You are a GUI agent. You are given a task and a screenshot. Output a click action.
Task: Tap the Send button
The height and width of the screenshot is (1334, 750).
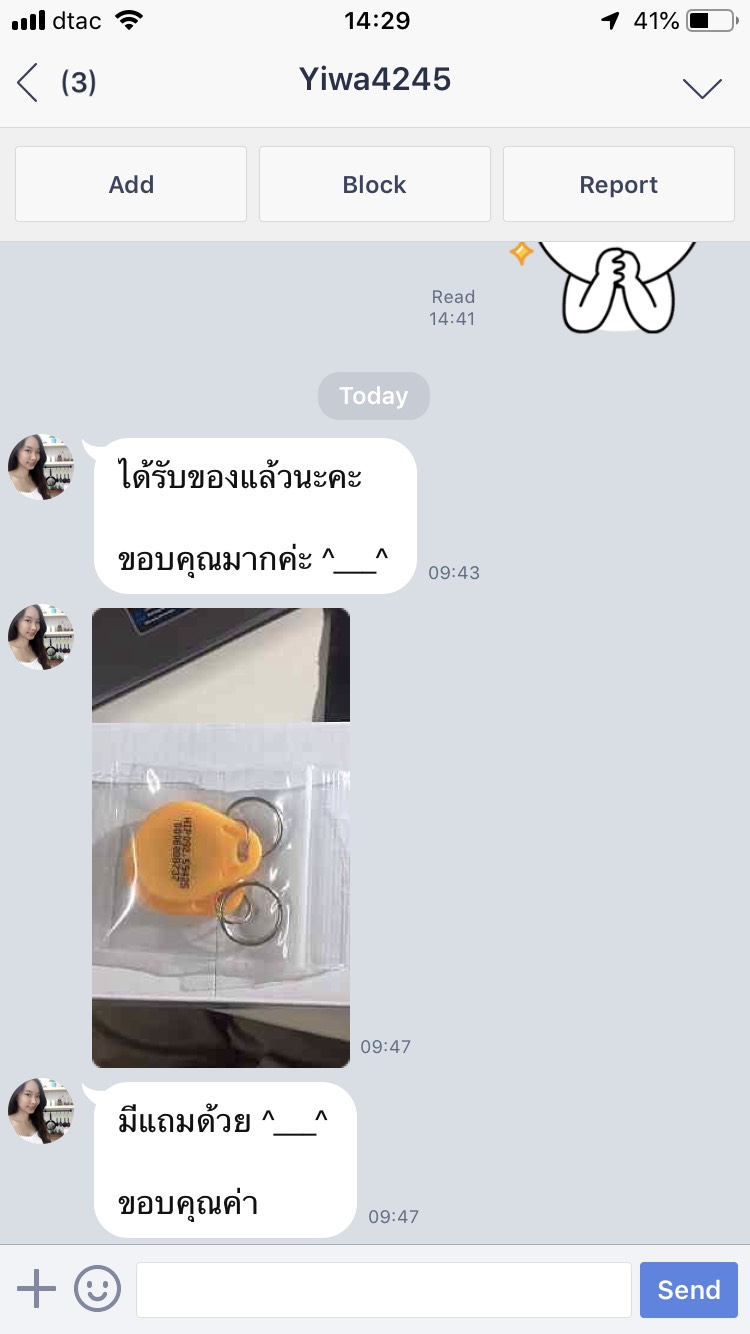(x=688, y=1289)
